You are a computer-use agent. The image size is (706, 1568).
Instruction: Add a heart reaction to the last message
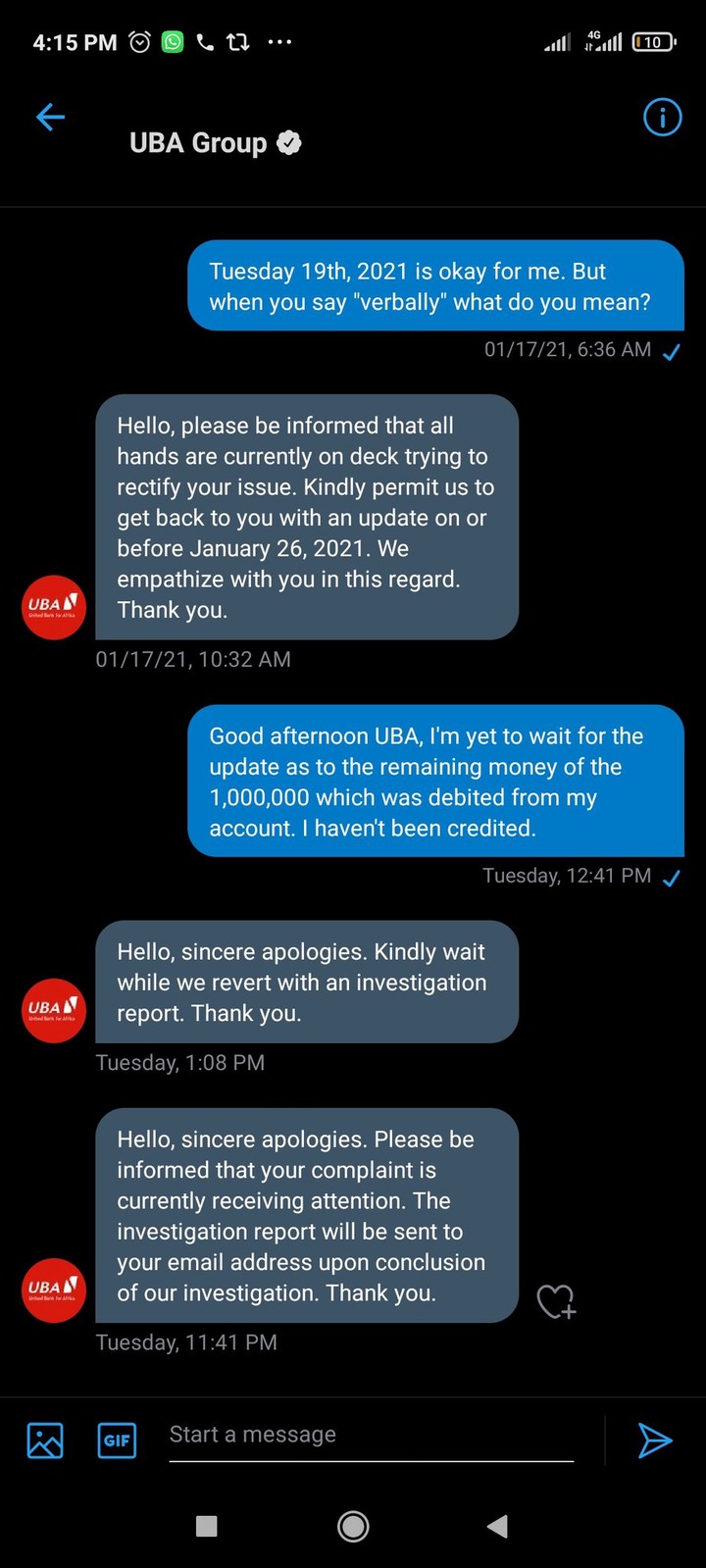point(556,1301)
